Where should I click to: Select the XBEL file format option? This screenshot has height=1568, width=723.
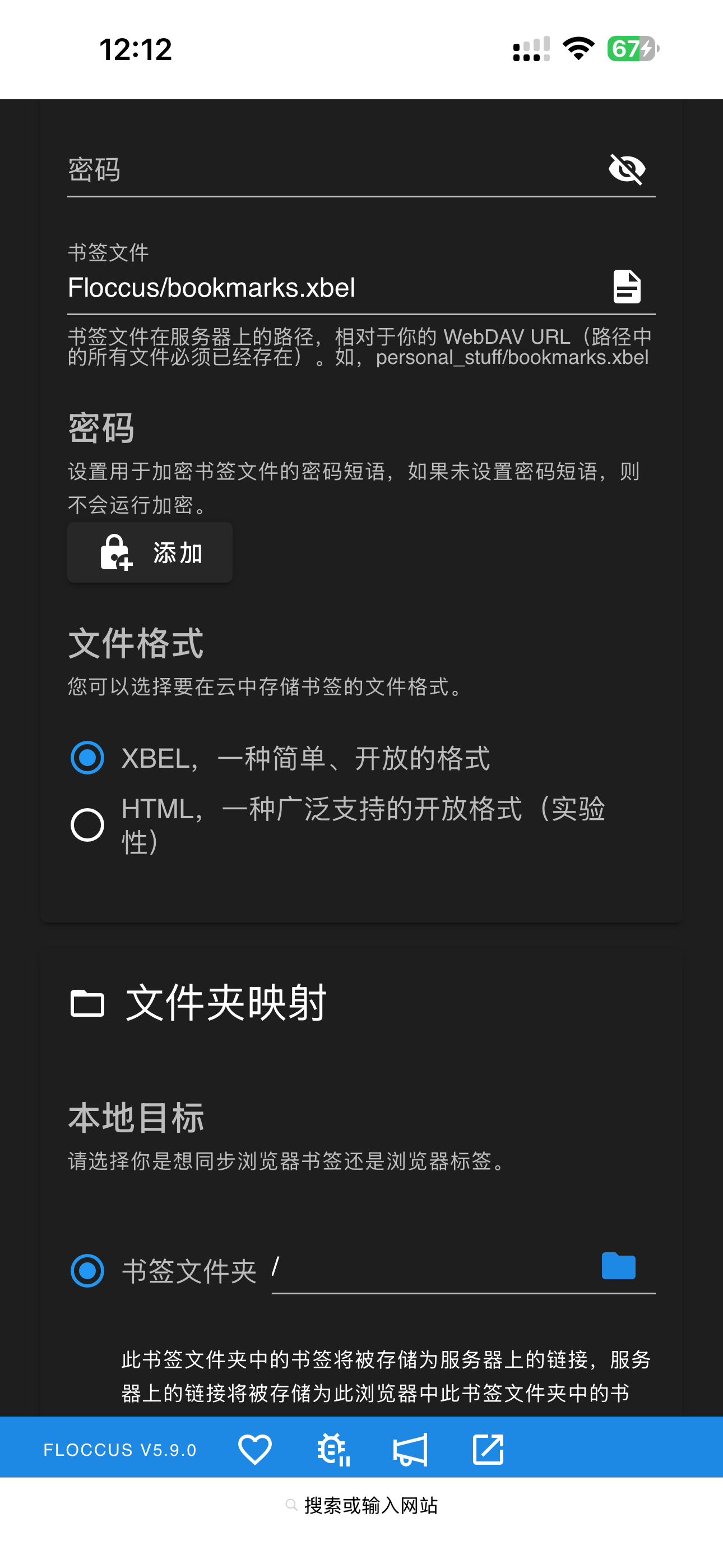pos(87,758)
